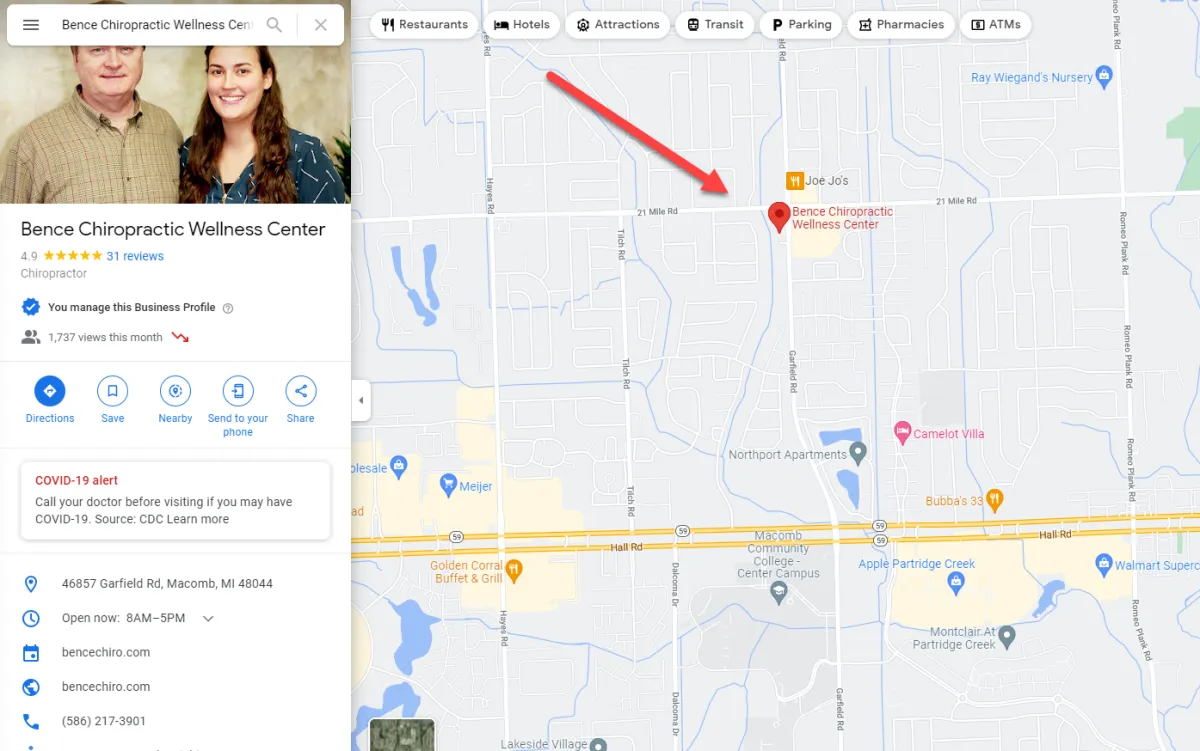Open the hamburger menu
Viewport: 1200px width, 751px height.
(x=31, y=25)
